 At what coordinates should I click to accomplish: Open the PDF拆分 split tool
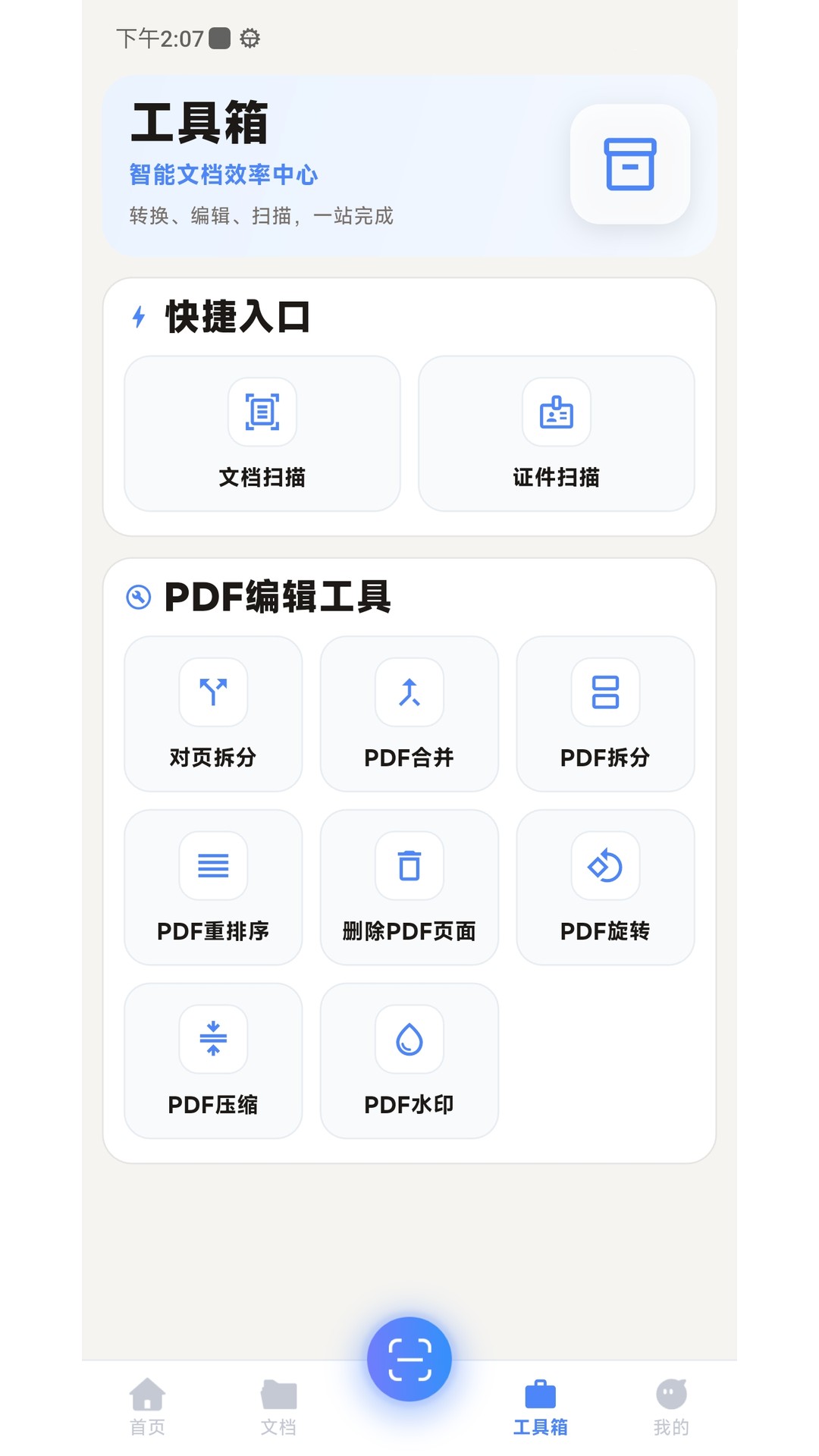[605, 714]
